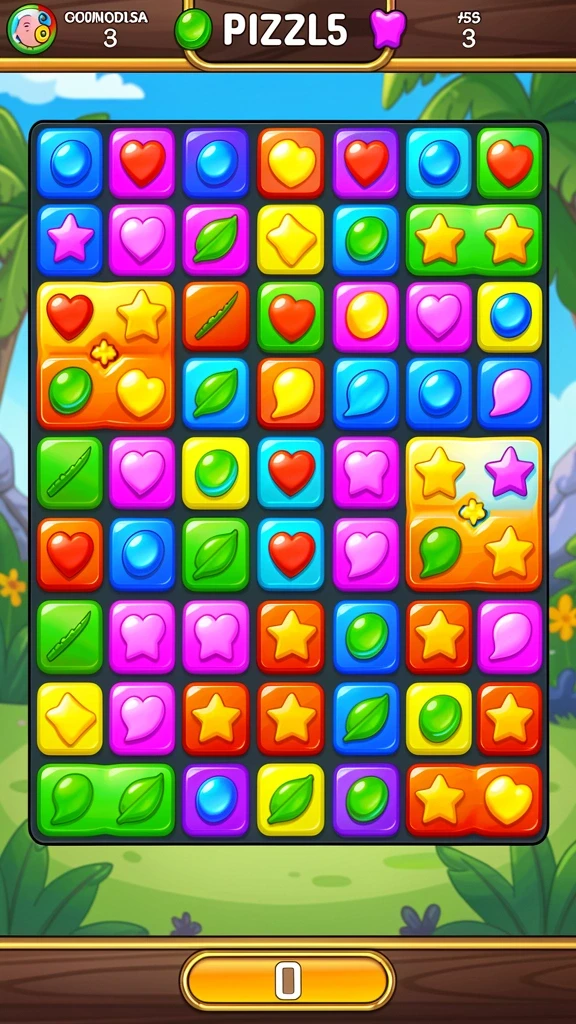Screen dimensions: 576x1024
Task: Select the wide green block with two leaves
Action: pyautogui.click(x=106, y=799)
